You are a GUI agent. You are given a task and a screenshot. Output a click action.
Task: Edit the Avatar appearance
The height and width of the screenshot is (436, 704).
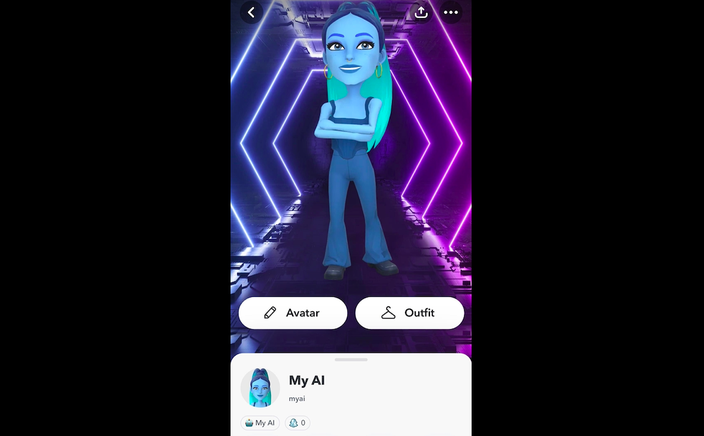click(292, 313)
